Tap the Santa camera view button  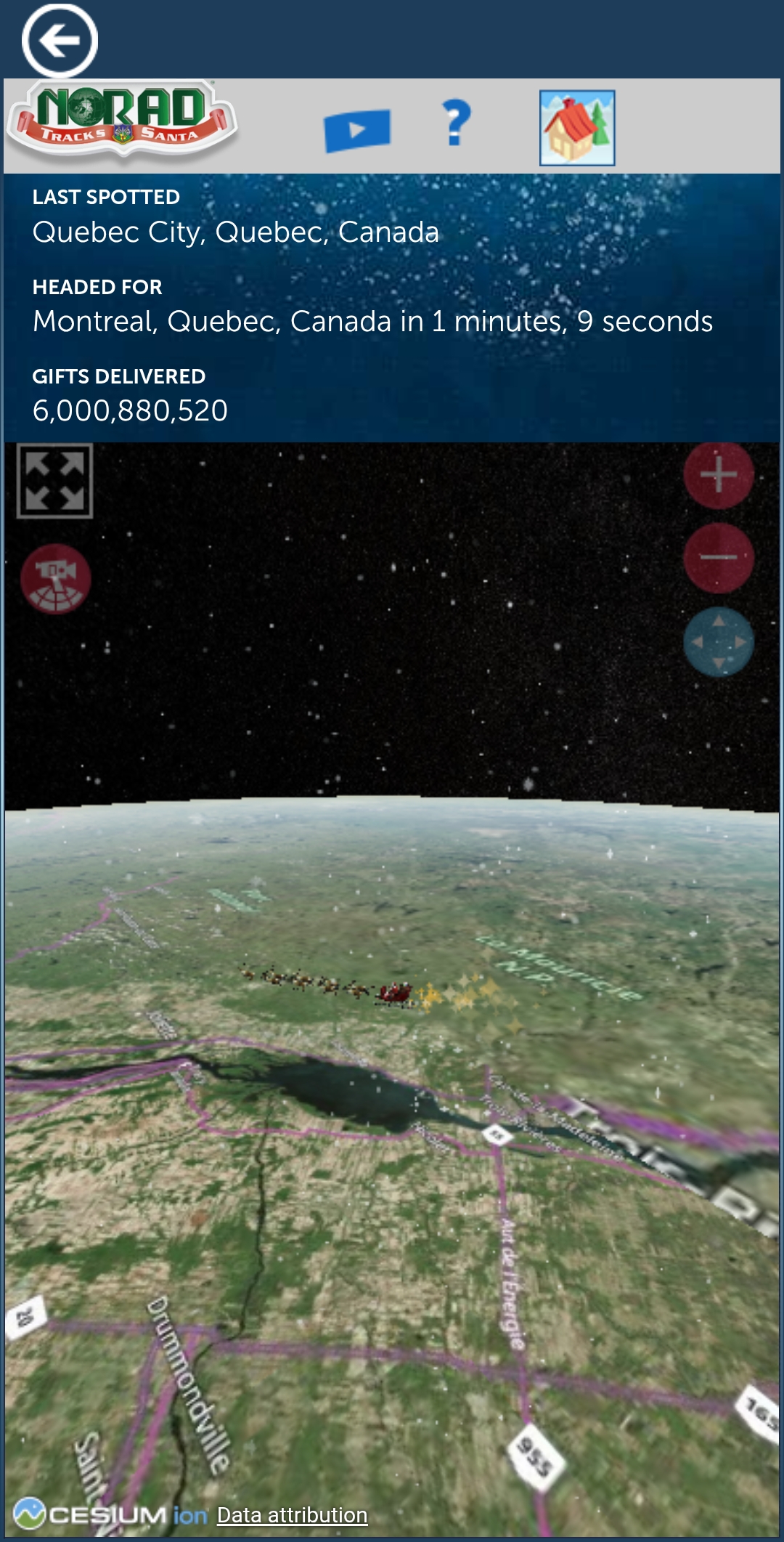coord(55,579)
